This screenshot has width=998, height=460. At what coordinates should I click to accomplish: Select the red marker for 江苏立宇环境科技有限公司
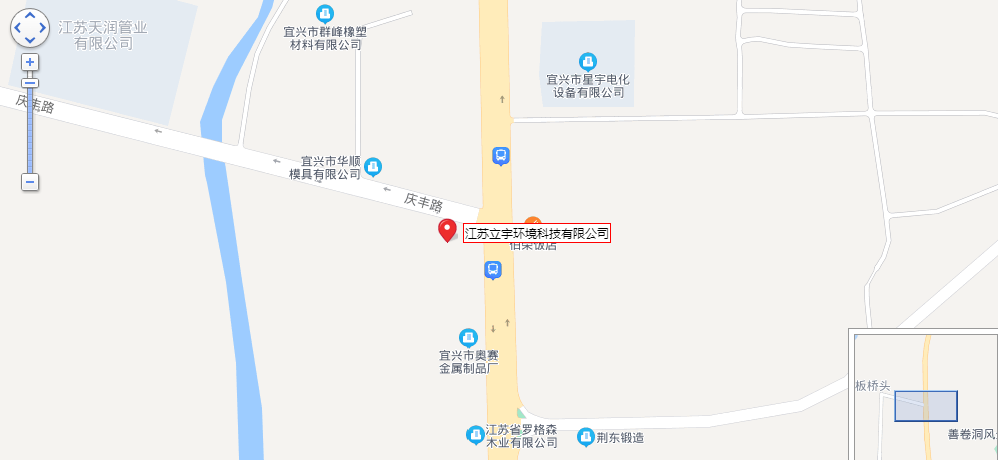point(448,230)
